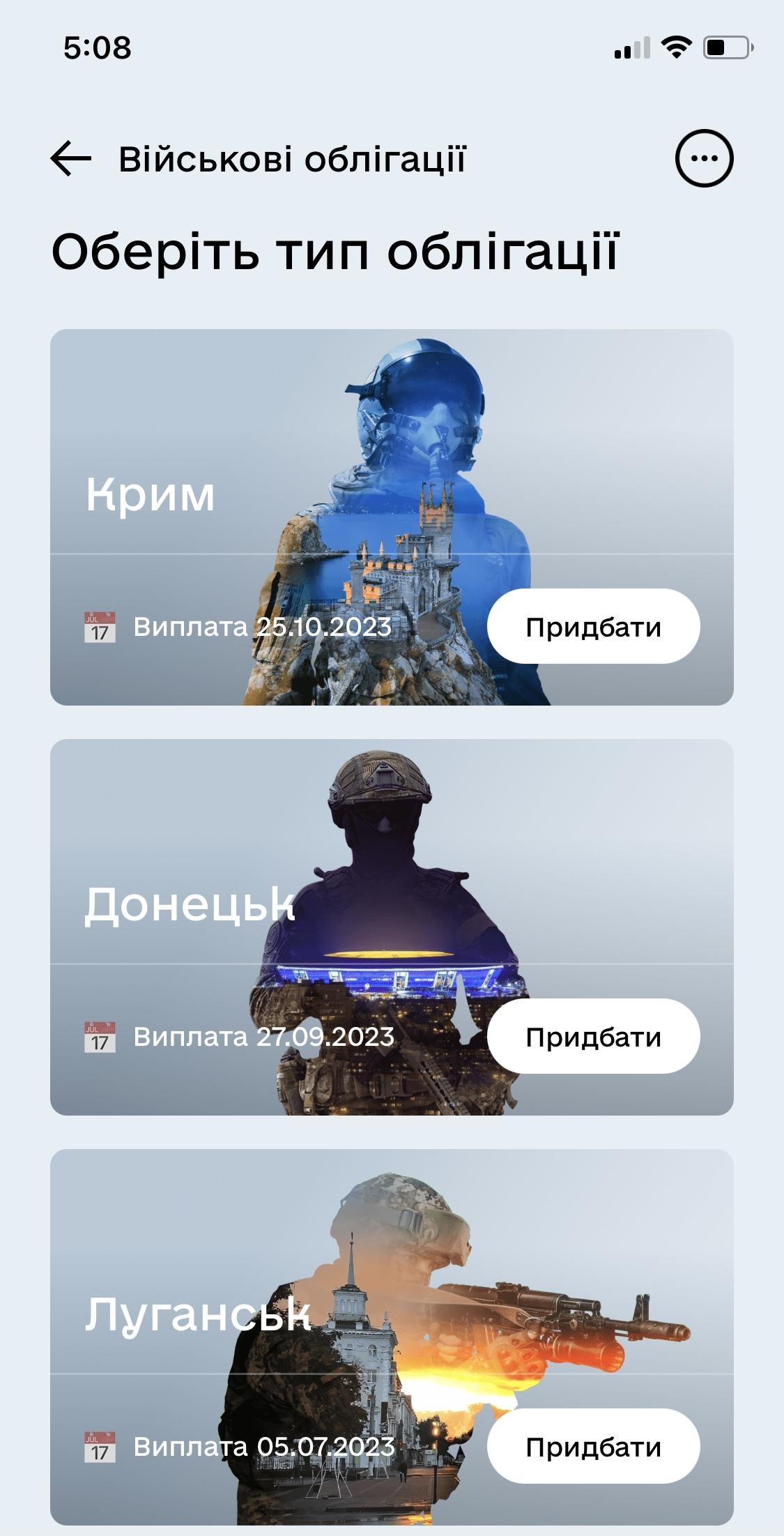This screenshot has height=1536, width=784.
Task: Open the Крим bond card
Action: (392, 517)
